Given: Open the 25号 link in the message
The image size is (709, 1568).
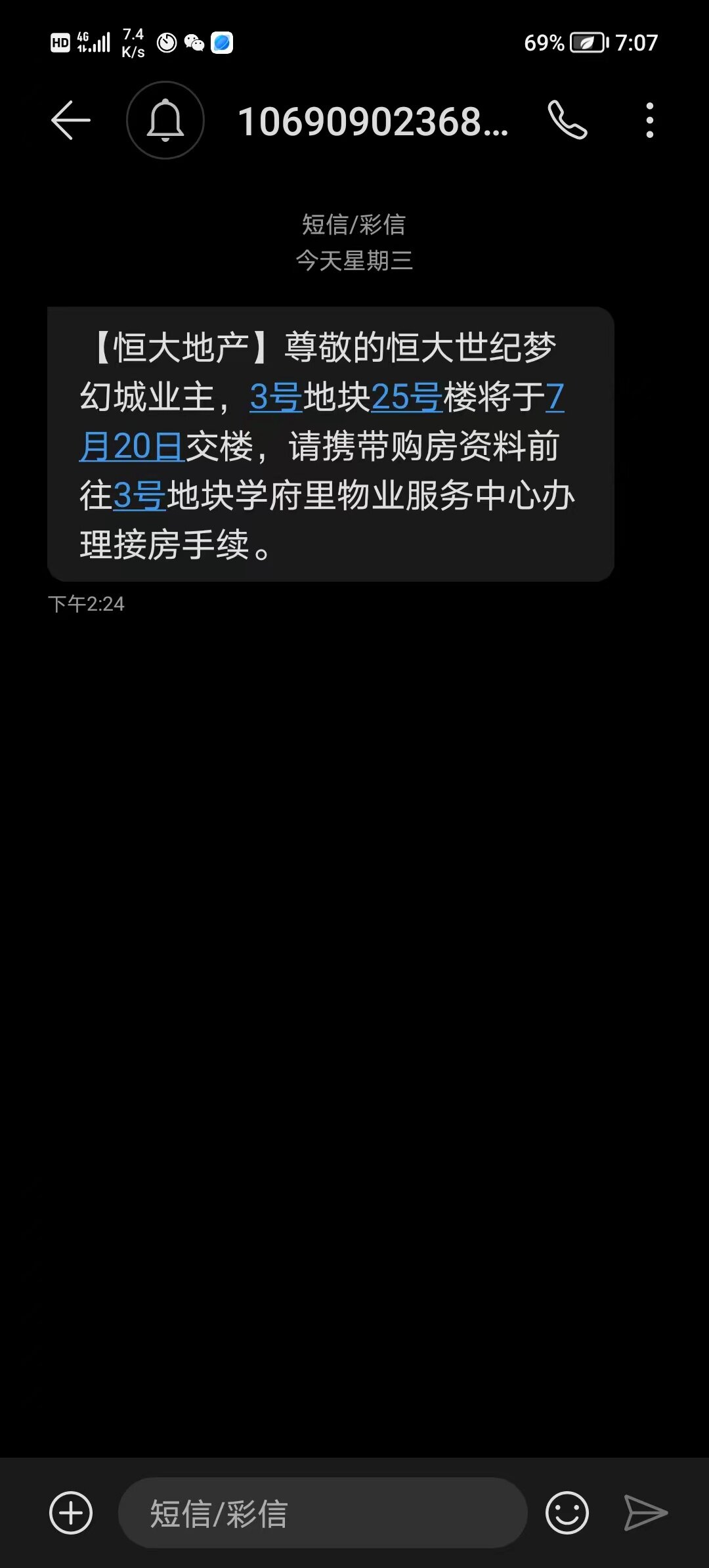Looking at the screenshot, I should 406,397.
